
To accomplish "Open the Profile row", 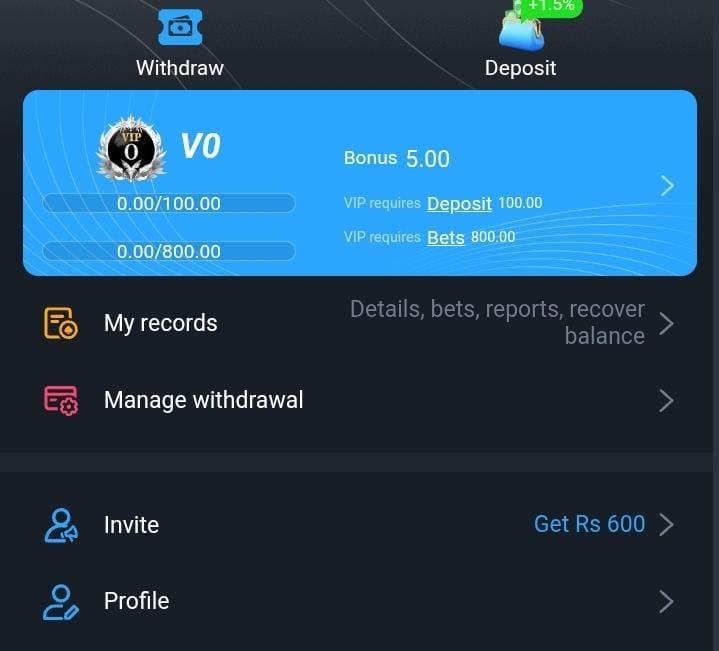I will pos(359,601).
